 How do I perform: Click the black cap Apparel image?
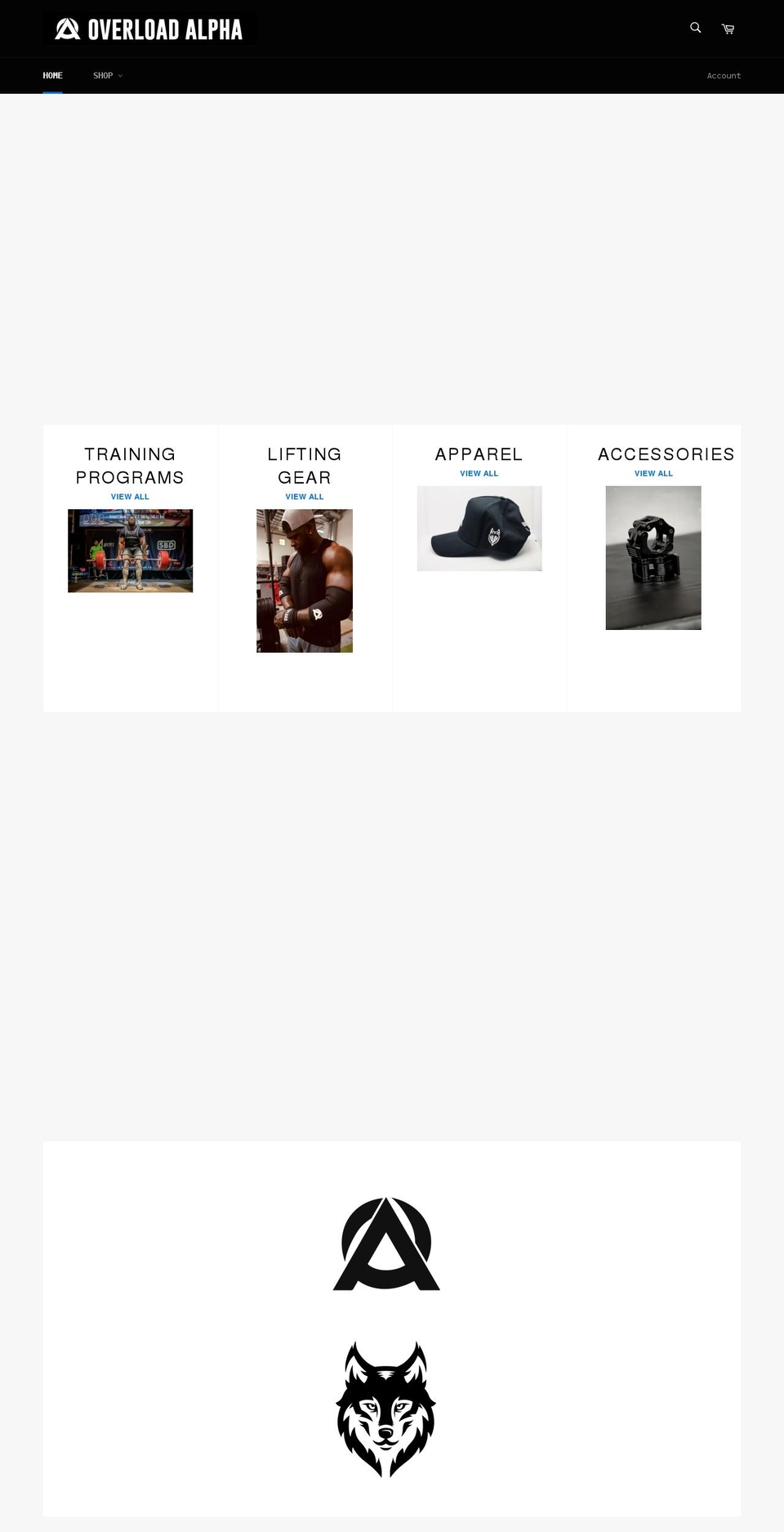[479, 529]
